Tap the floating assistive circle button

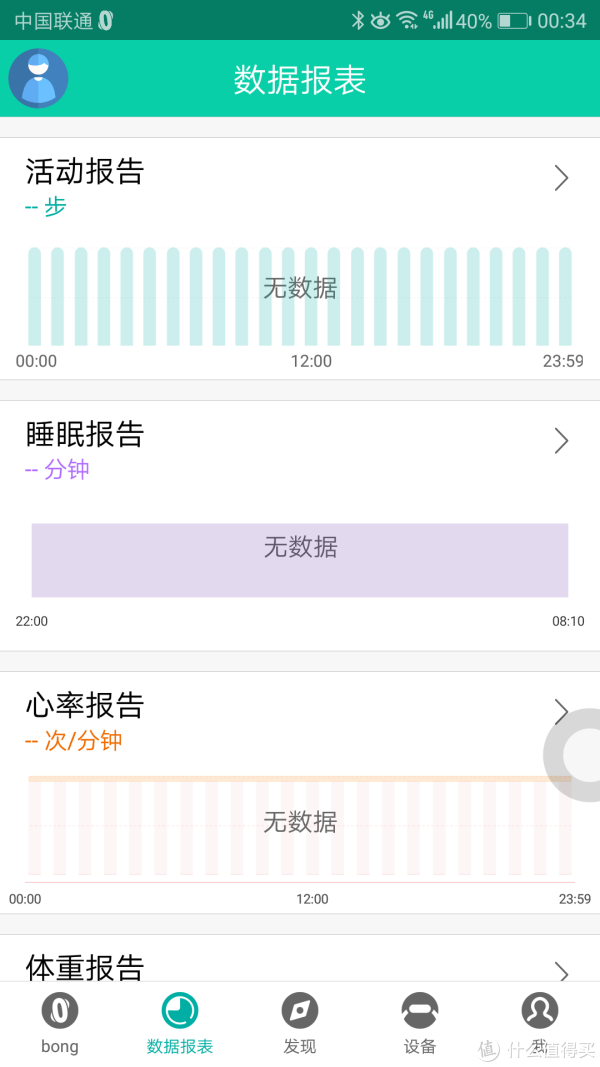573,755
